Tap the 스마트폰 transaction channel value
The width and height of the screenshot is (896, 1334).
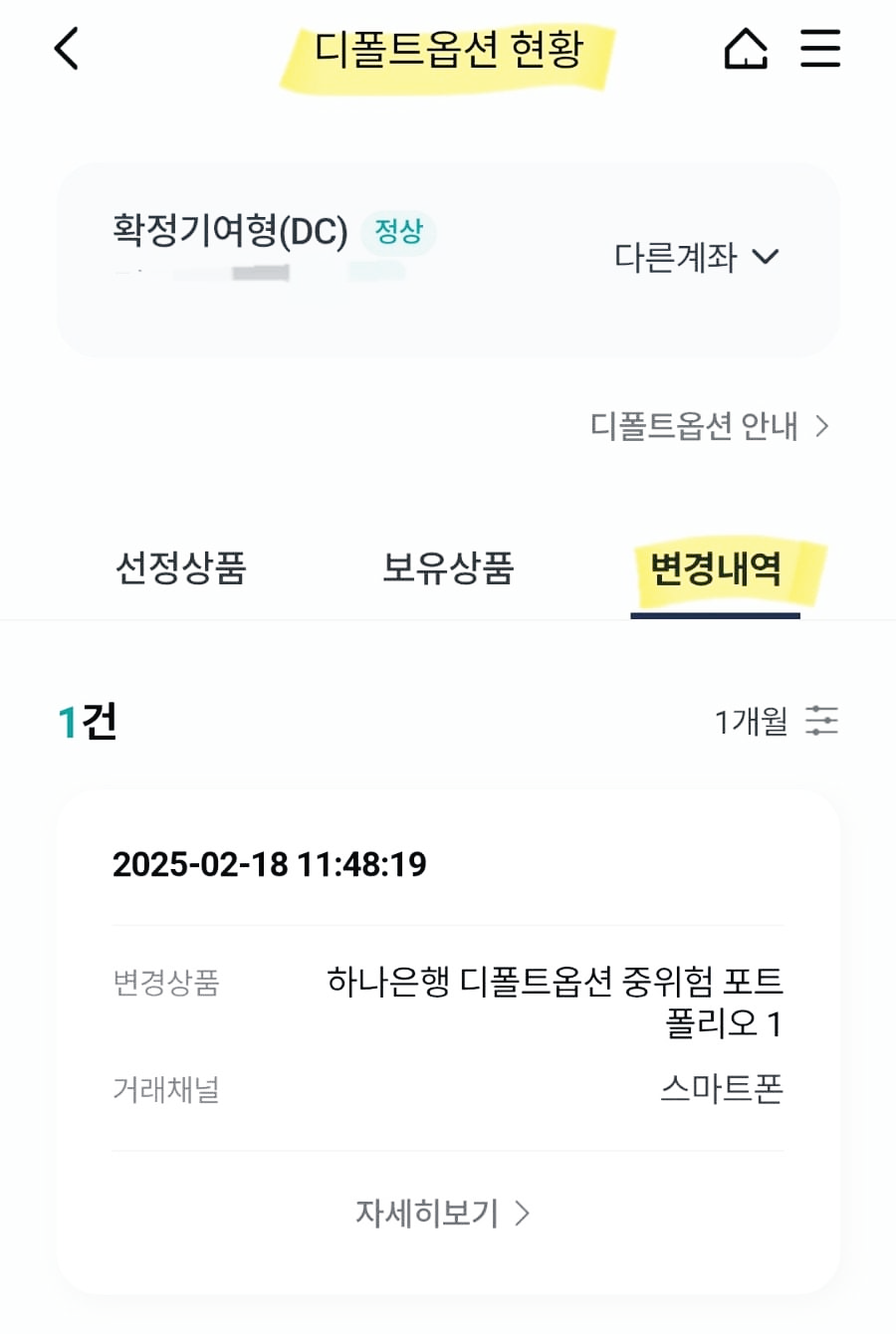pyautogui.click(x=722, y=1090)
